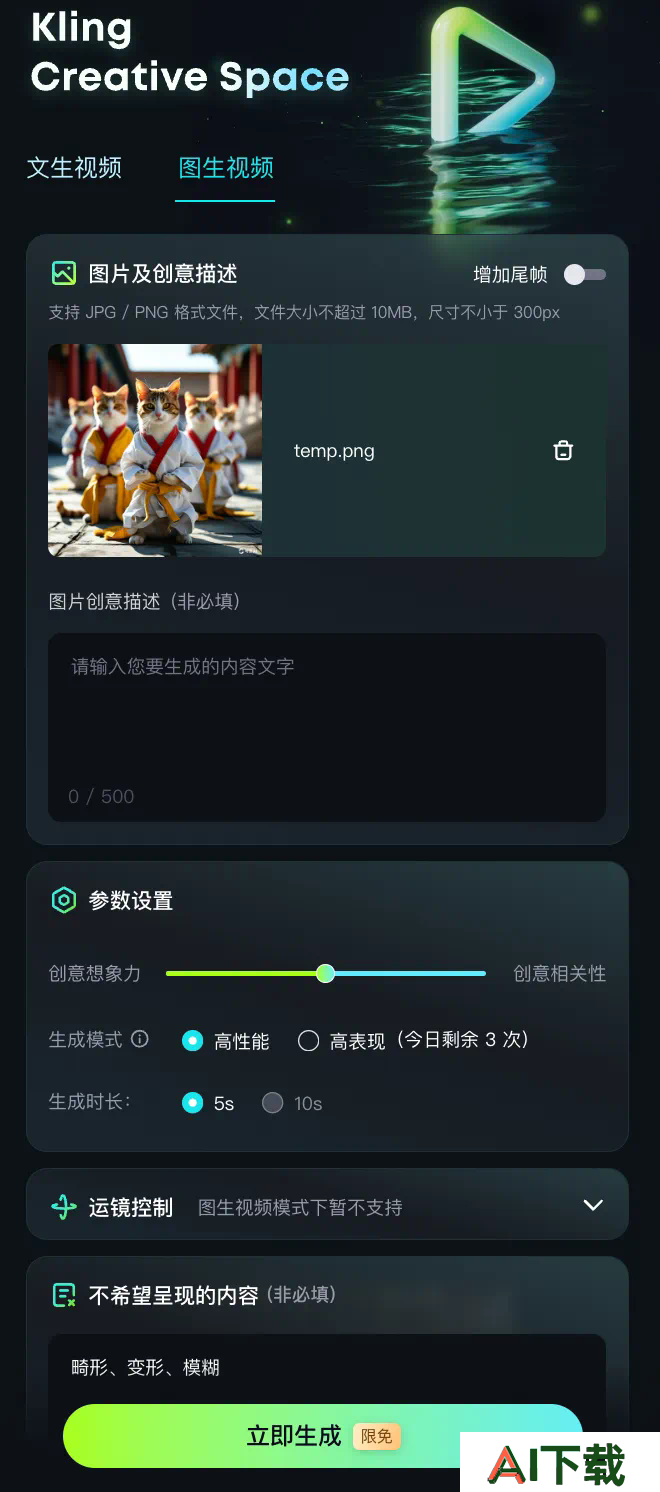
Task: Edit the 不希望呈现的内容 field
Action: pyautogui.click(x=326, y=1368)
